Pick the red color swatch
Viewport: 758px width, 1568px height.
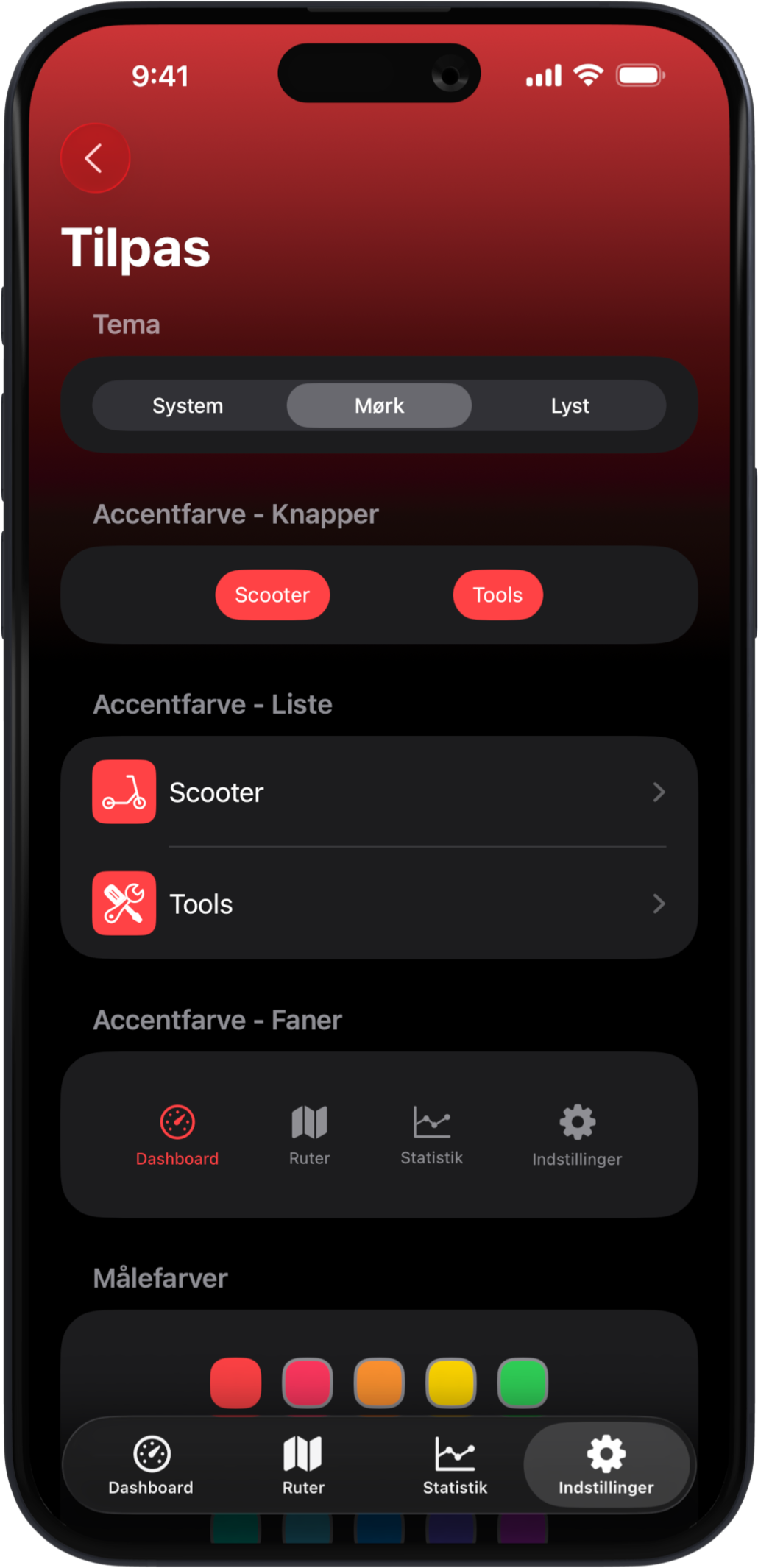tap(235, 1383)
